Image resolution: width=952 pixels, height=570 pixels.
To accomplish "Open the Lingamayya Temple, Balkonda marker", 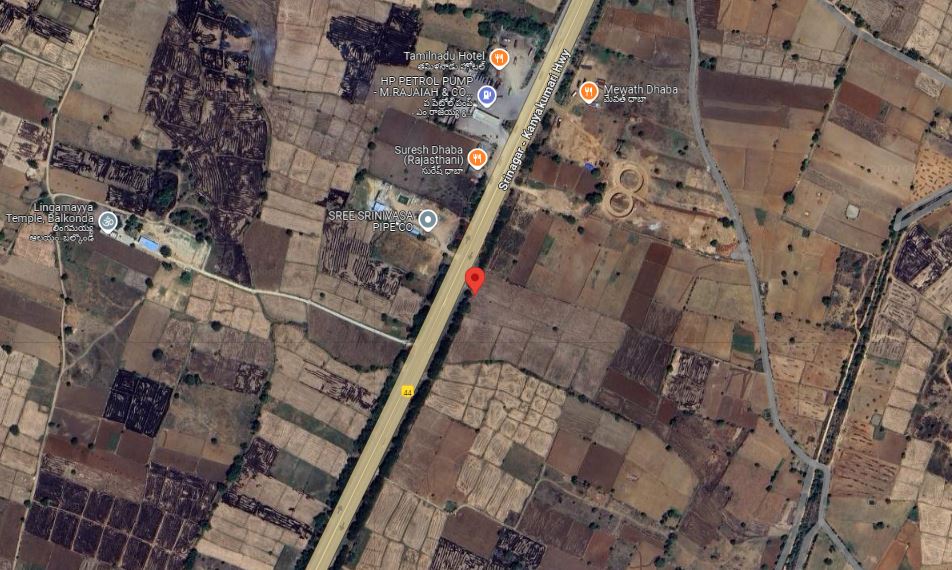I will coord(107,222).
